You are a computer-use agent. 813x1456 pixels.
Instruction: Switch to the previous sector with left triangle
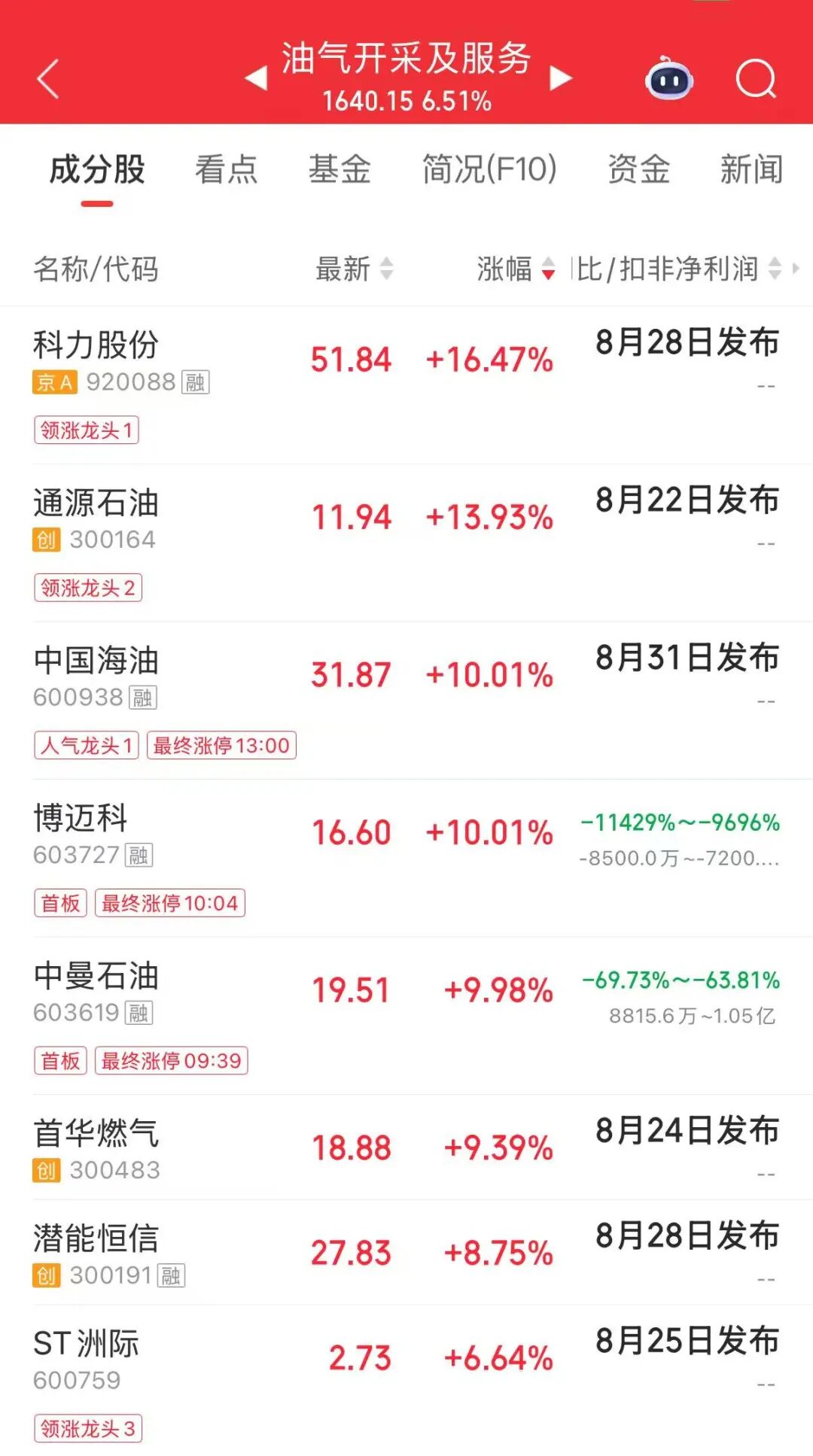click(257, 78)
